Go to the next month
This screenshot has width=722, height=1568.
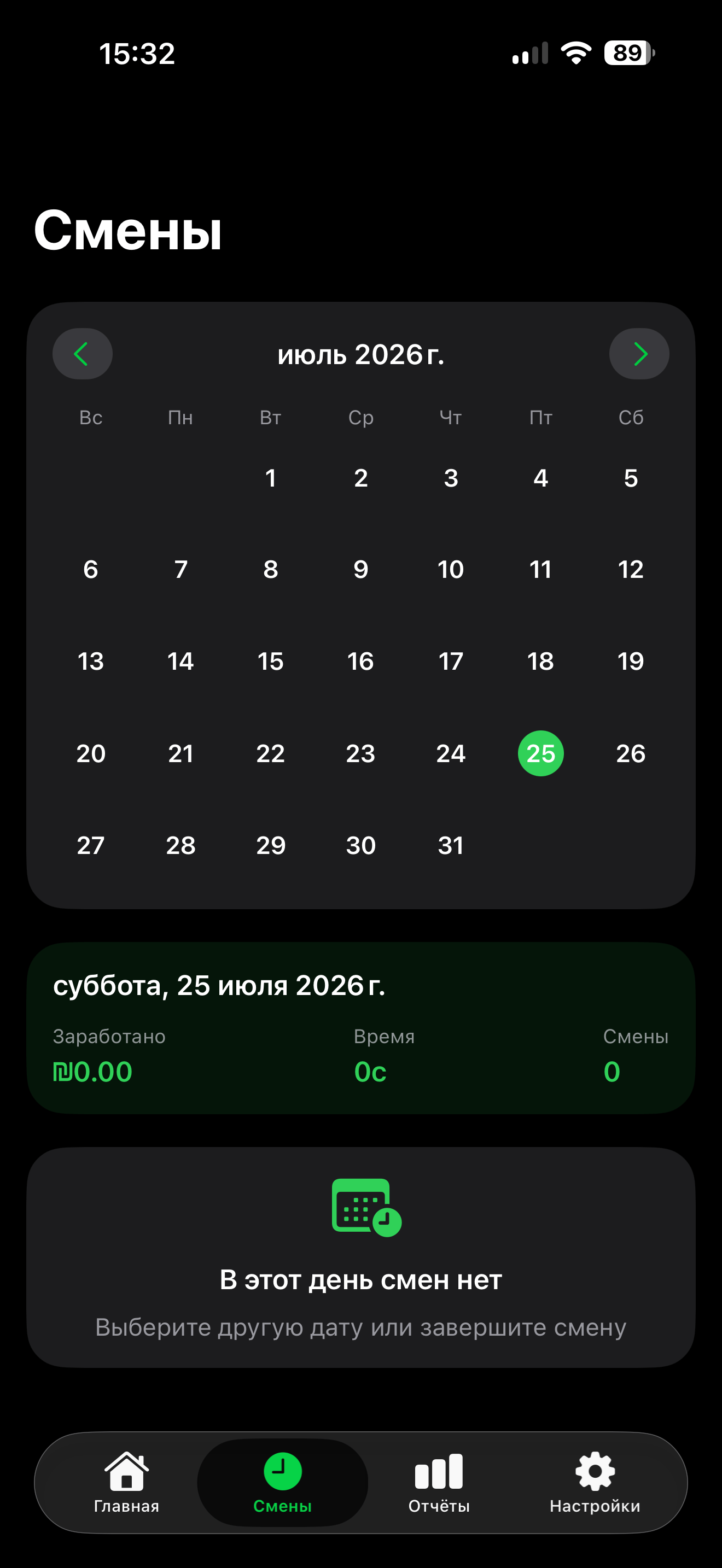tap(639, 354)
